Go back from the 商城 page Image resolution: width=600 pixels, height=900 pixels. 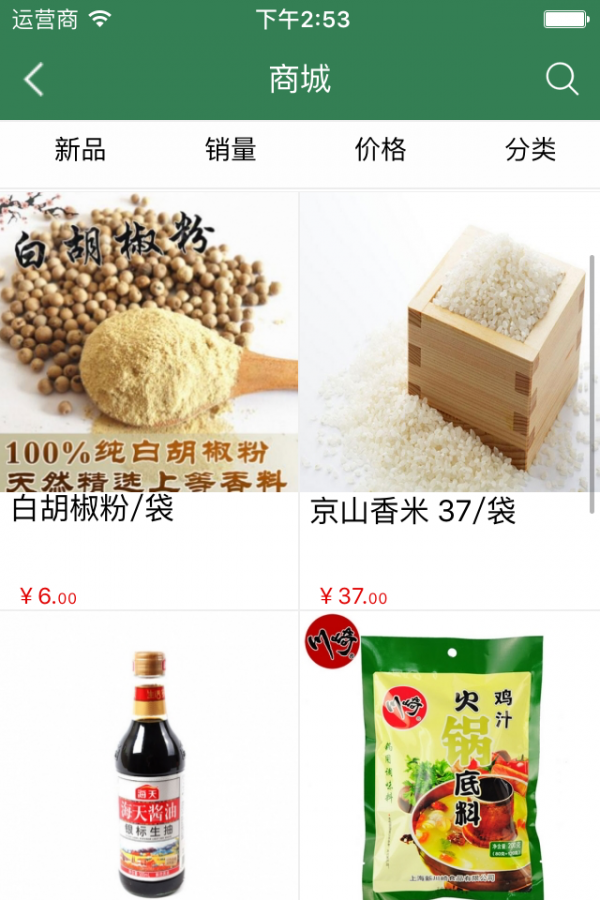pyautogui.click(x=34, y=80)
